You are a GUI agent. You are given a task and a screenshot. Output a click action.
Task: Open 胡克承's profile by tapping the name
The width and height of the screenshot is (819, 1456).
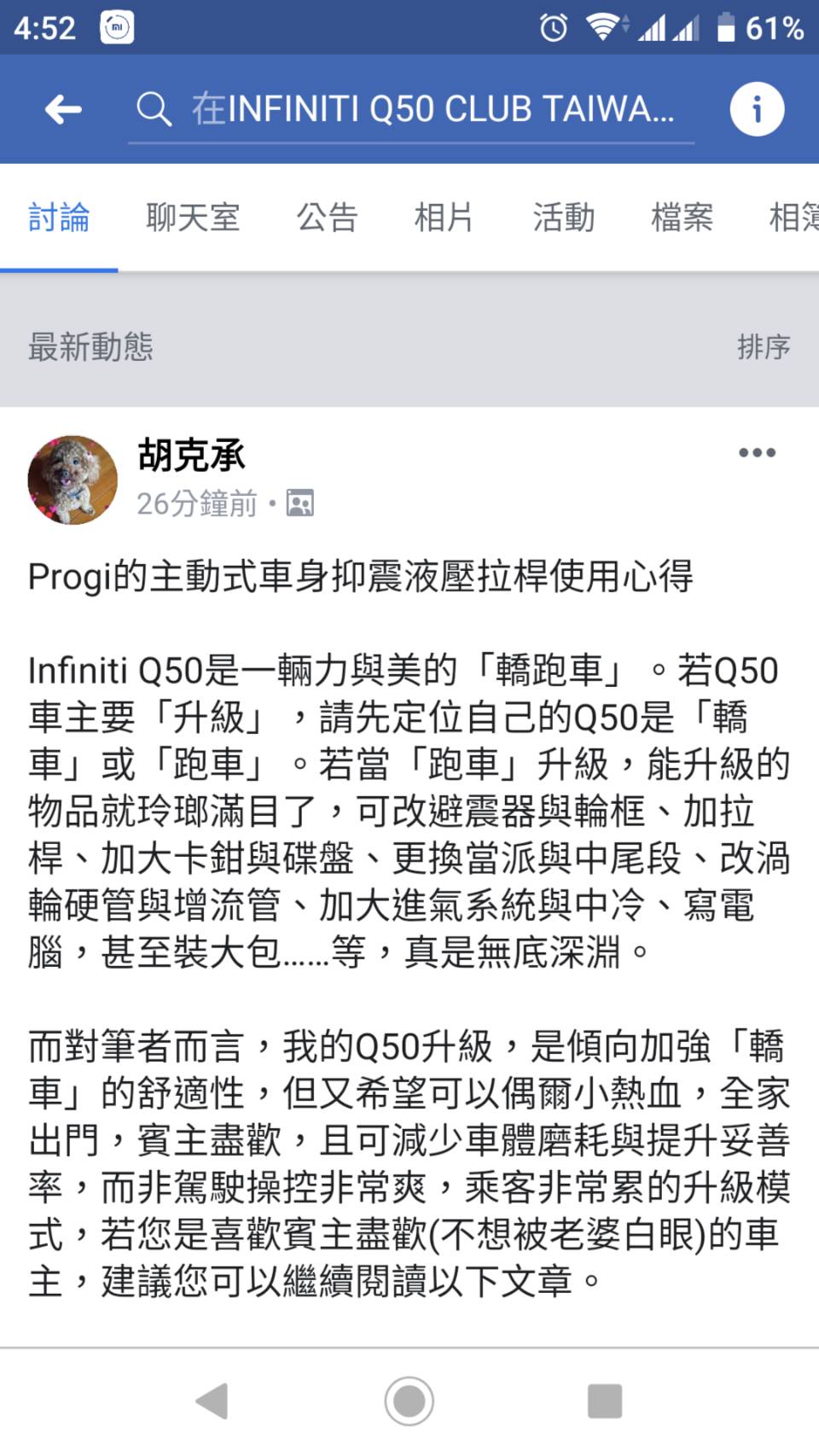[x=189, y=457]
